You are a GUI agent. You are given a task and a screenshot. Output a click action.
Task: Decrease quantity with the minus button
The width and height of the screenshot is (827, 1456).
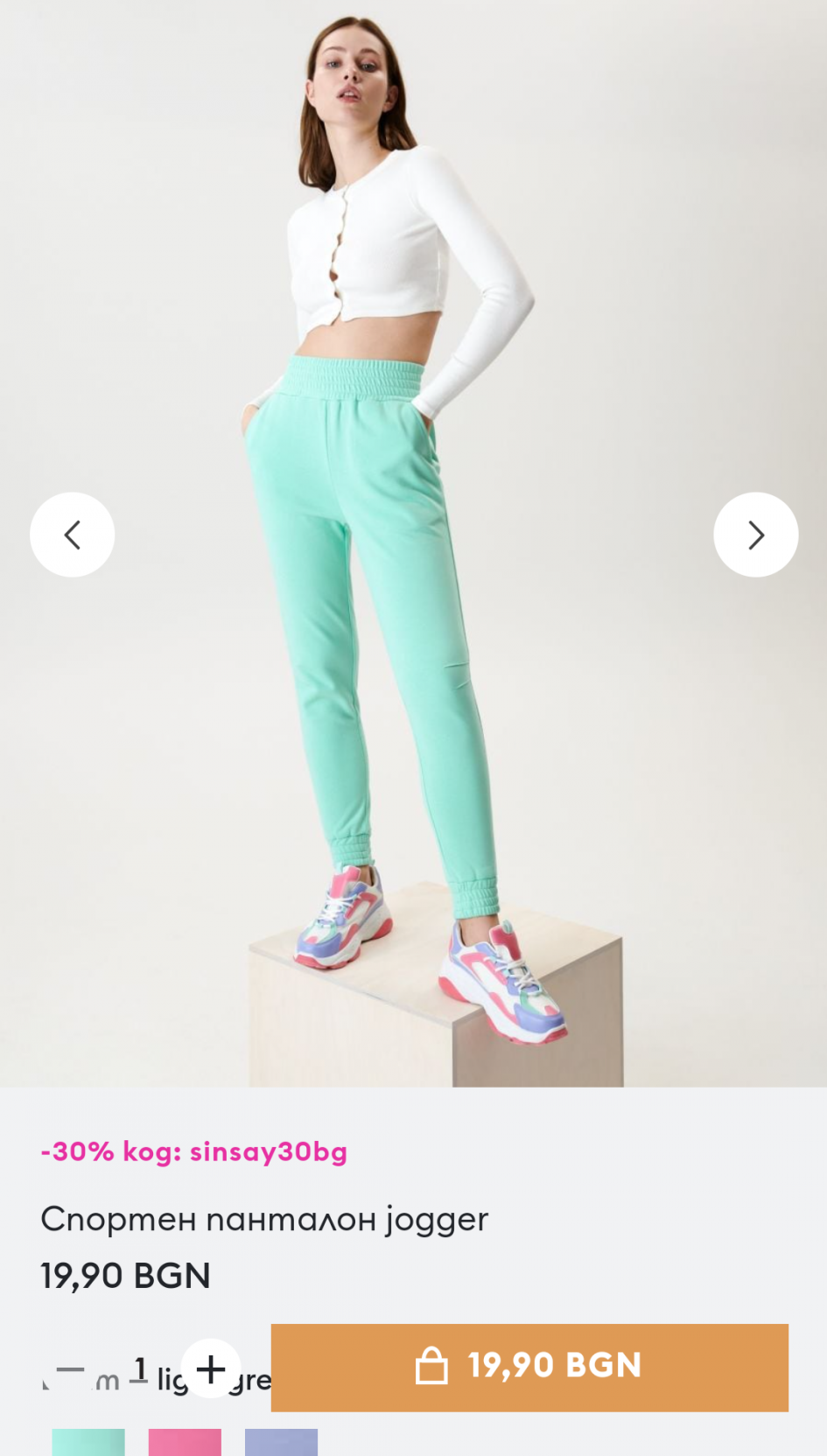point(70,1369)
